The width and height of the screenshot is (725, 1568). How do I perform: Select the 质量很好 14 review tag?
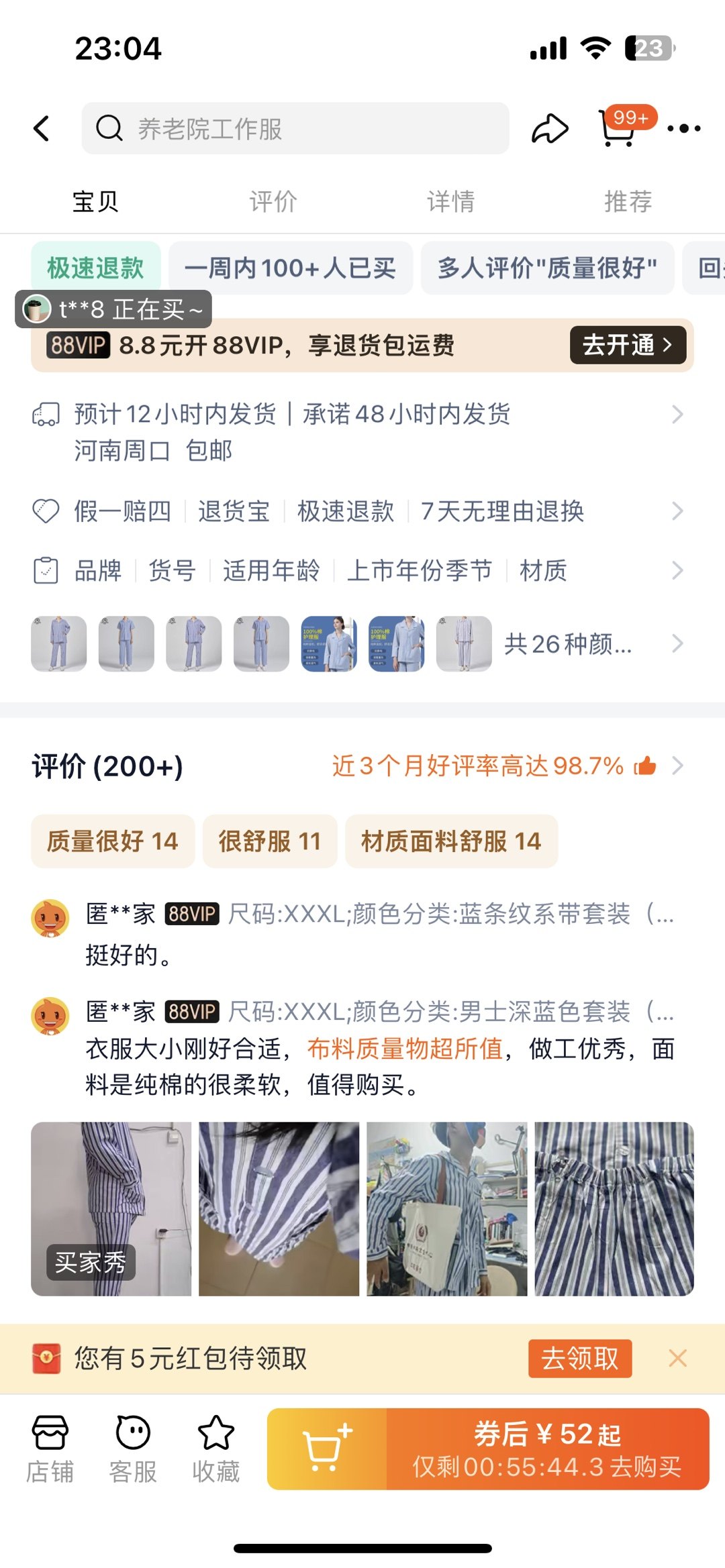pyautogui.click(x=112, y=841)
